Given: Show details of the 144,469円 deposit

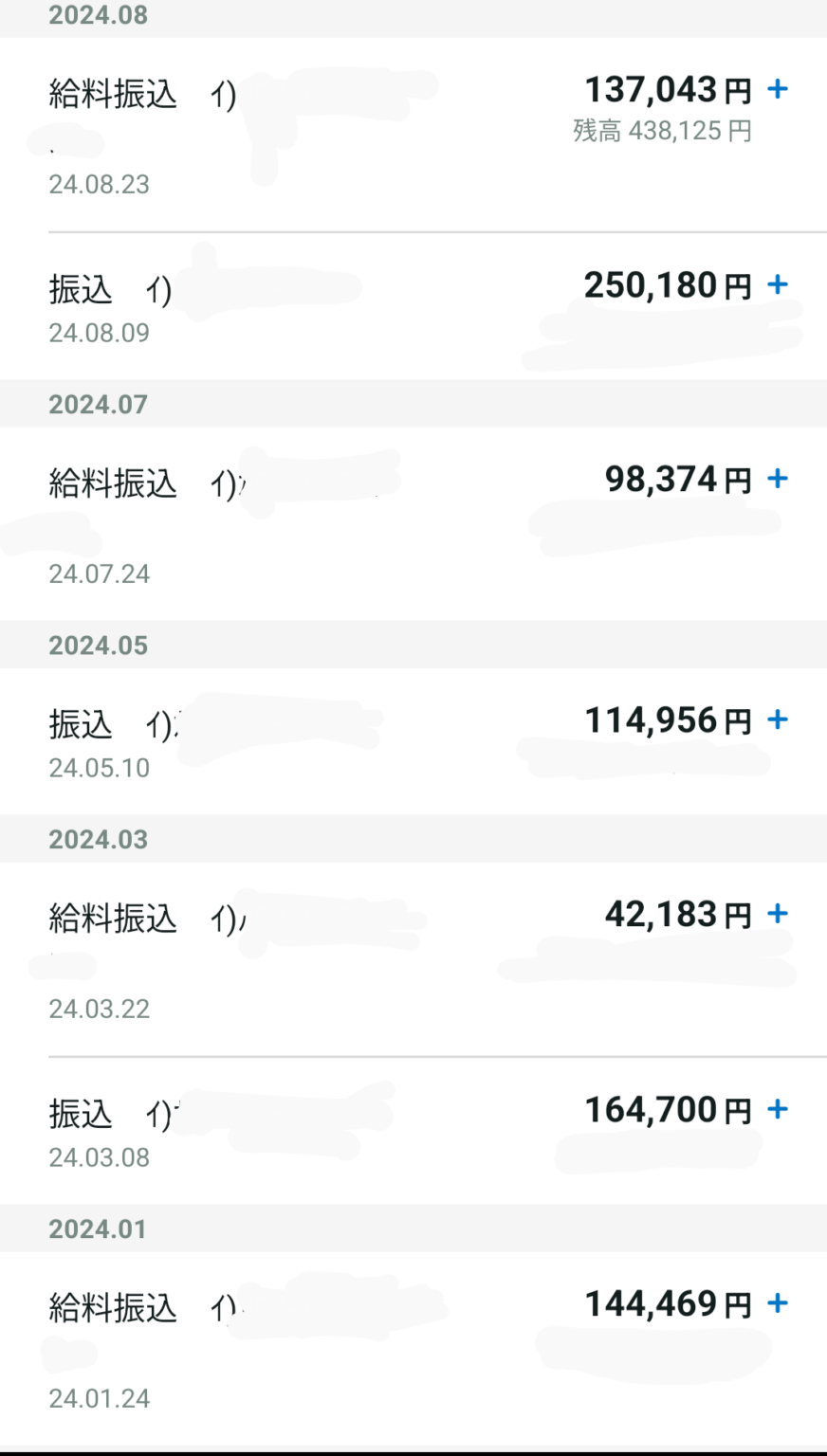Looking at the screenshot, I should tap(778, 1303).
